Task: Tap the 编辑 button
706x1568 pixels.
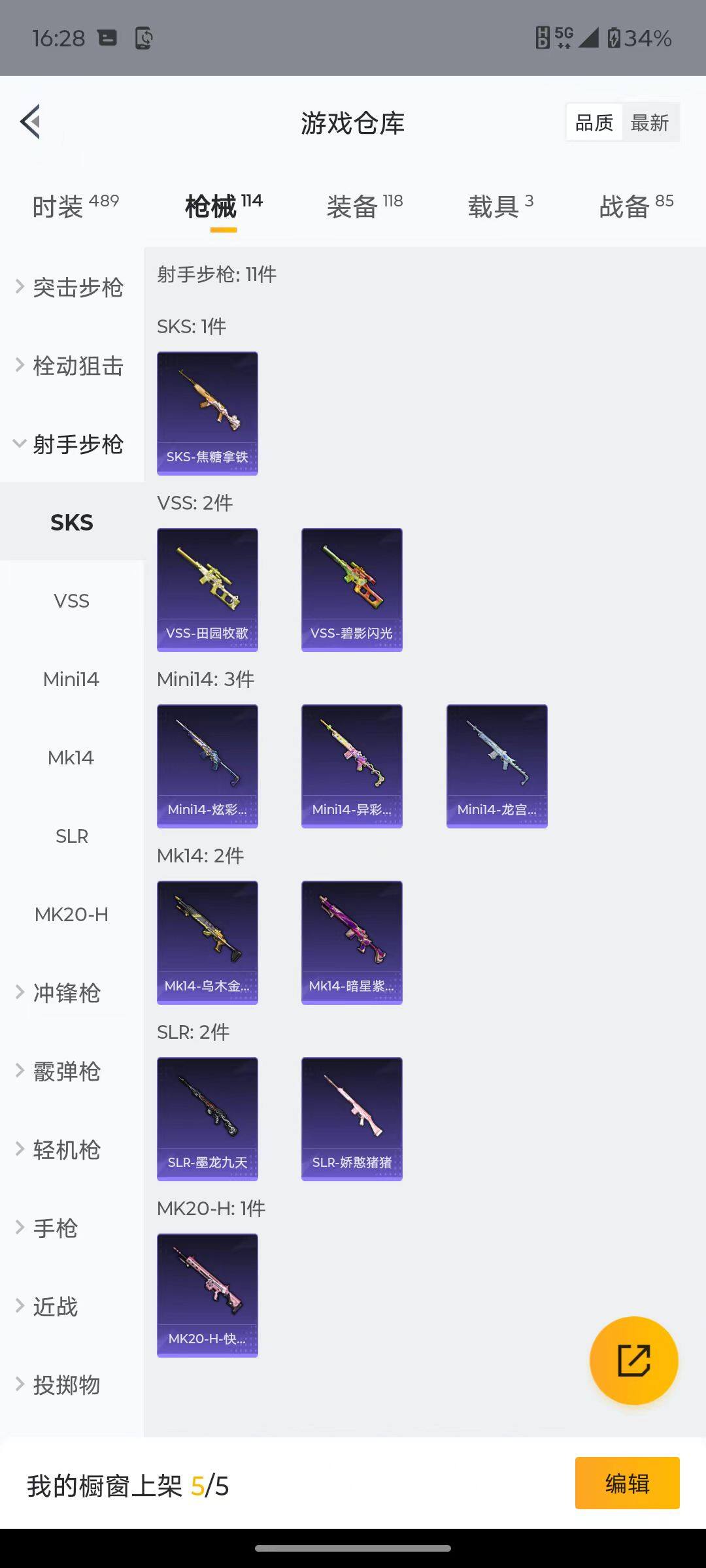Action: click(627, 1483)
